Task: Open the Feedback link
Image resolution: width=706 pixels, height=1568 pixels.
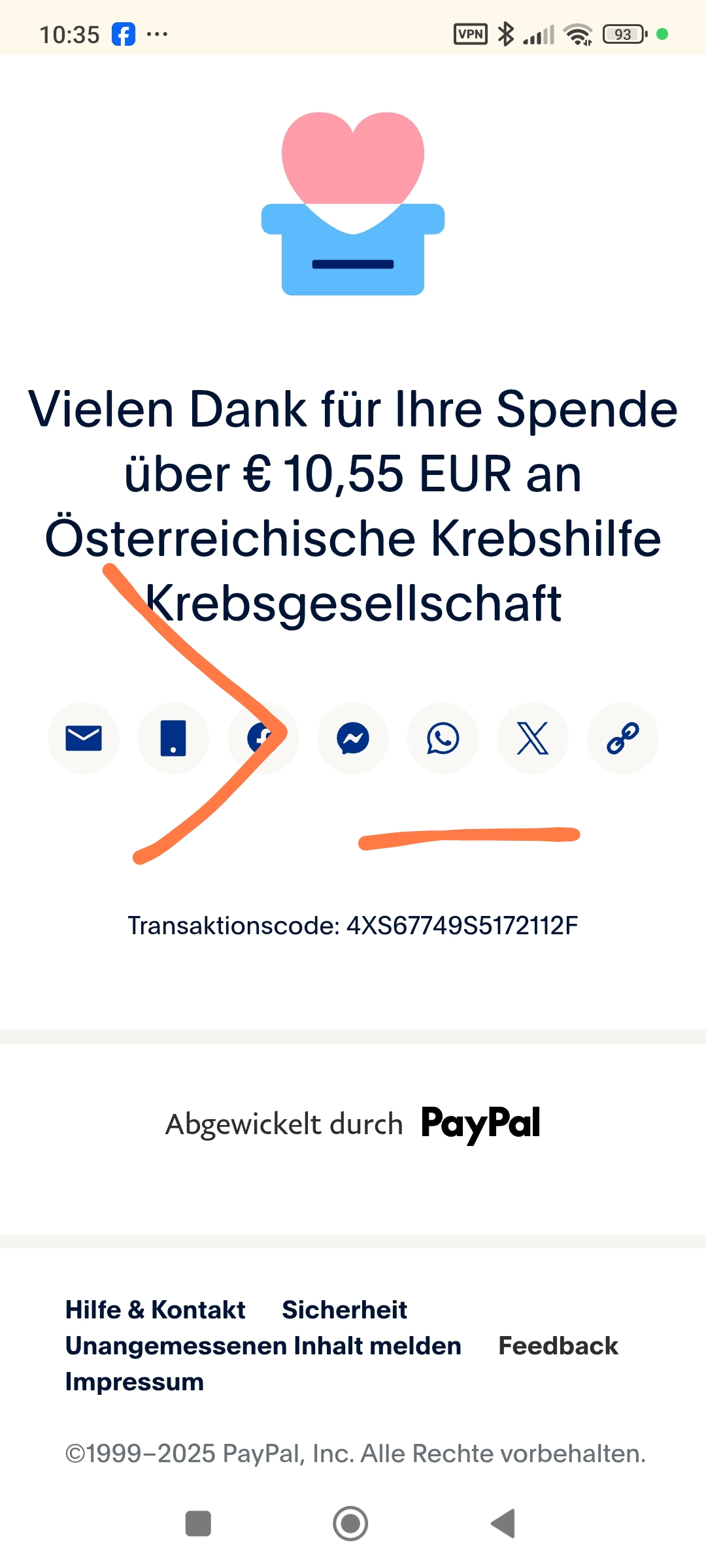Action: pos(558,1346)
